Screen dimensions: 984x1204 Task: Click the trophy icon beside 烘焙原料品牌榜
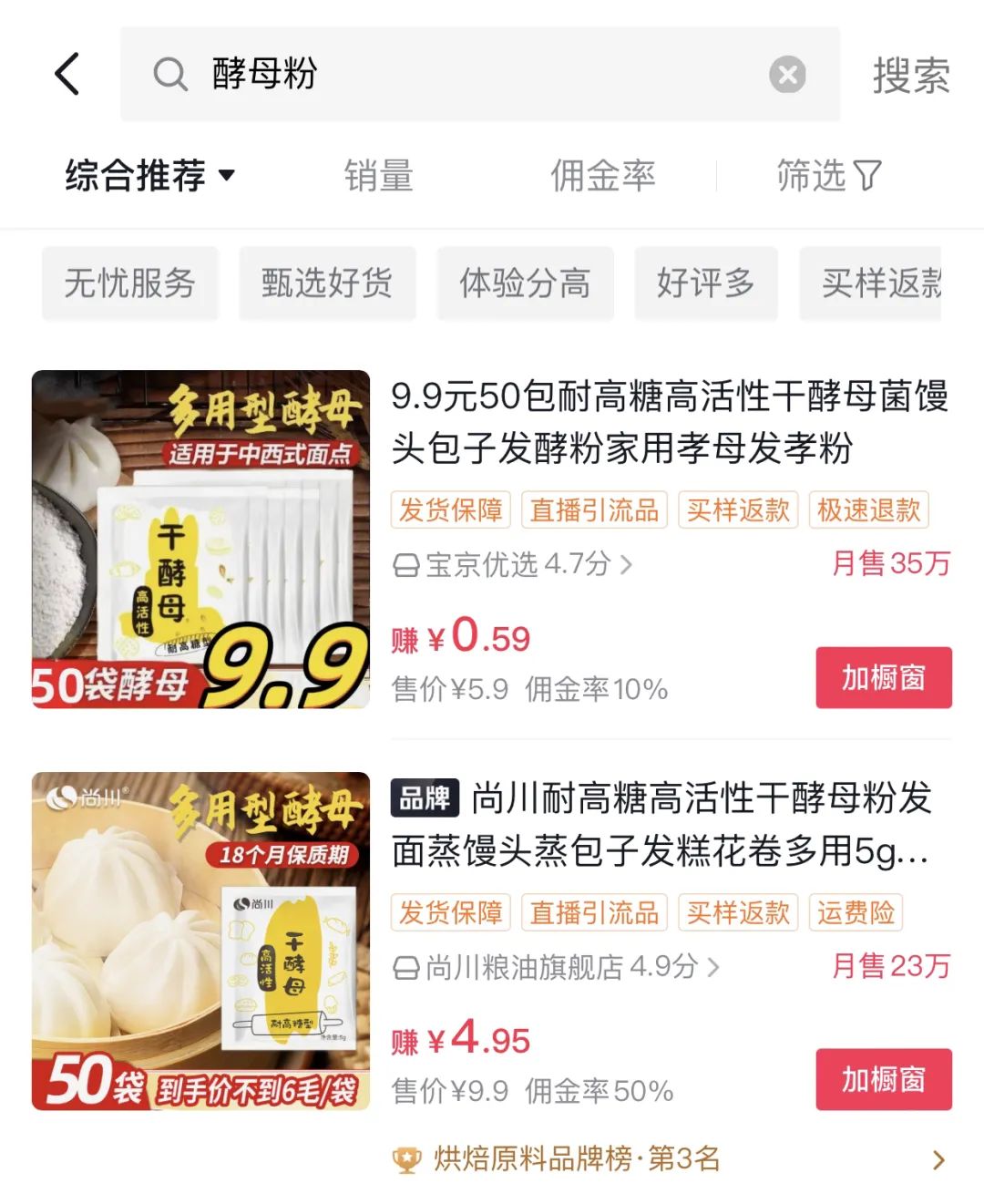pyautogui.click(x=405, y=1158)
